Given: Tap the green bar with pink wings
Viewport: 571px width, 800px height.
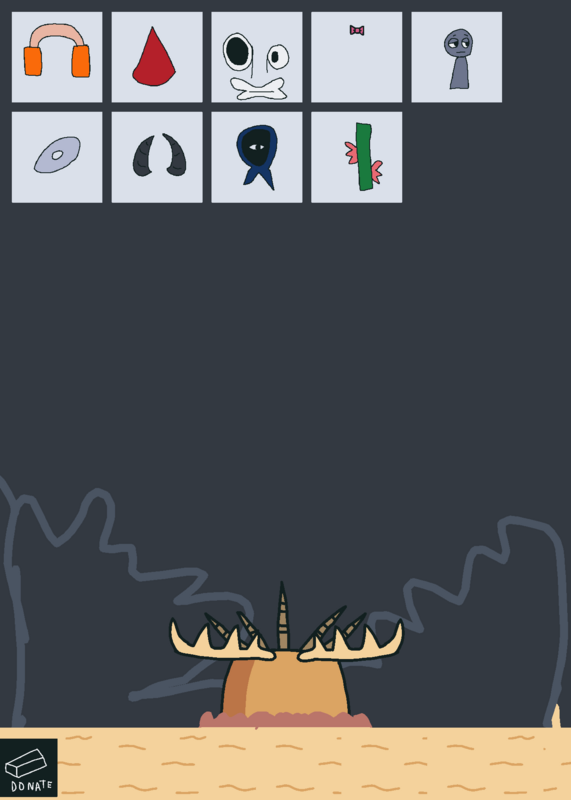Looking at the screenshot, I should [356, 157].
